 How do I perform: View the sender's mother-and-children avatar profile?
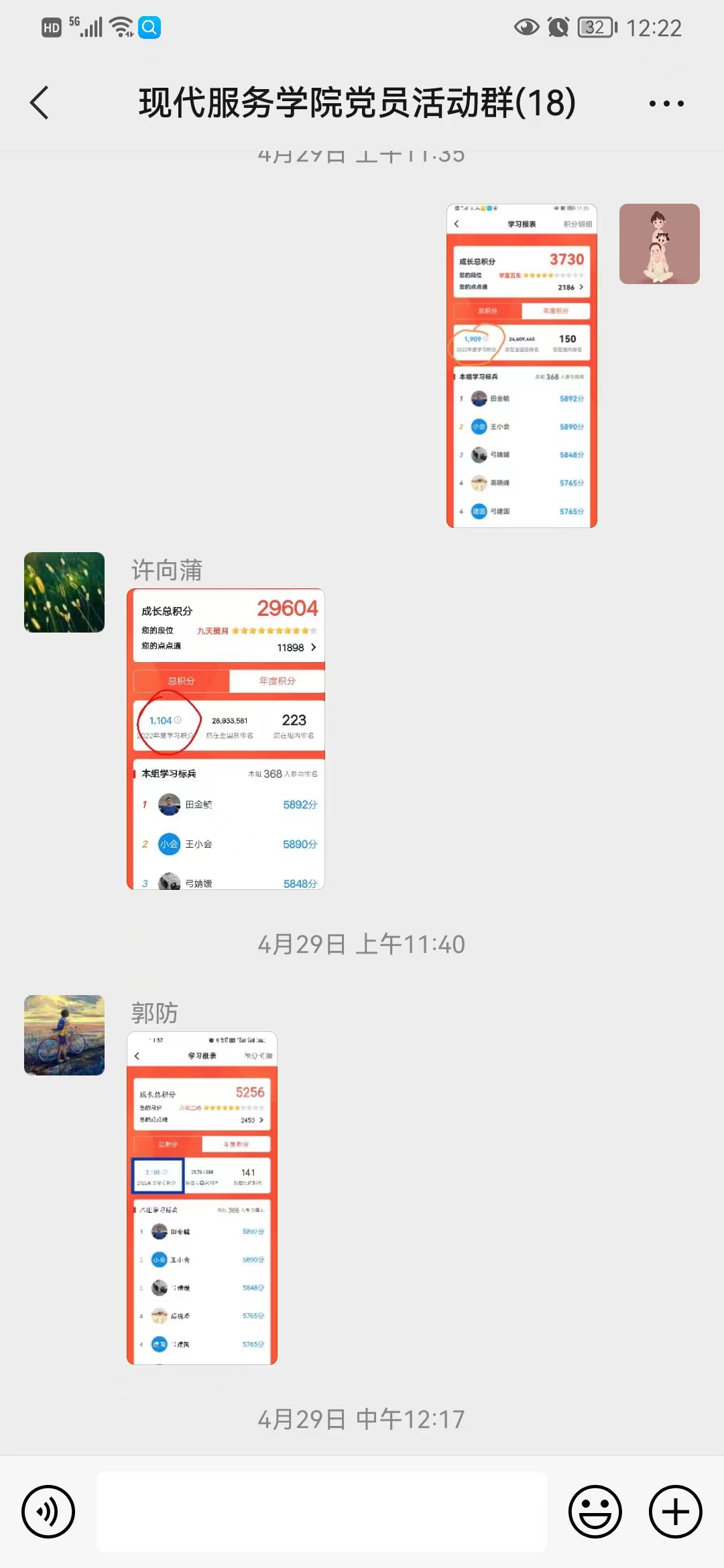(x=659, y=244)
